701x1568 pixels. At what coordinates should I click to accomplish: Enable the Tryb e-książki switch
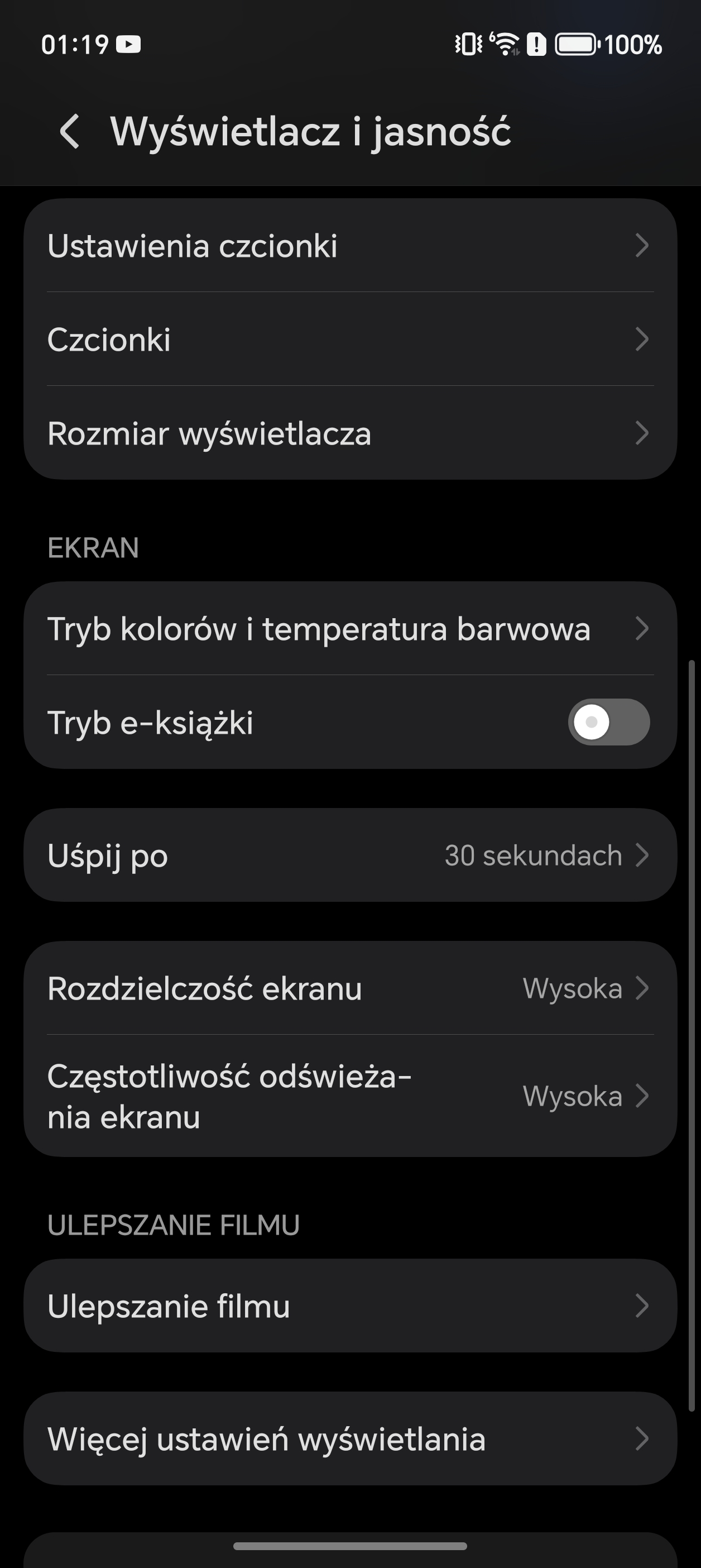608,723
